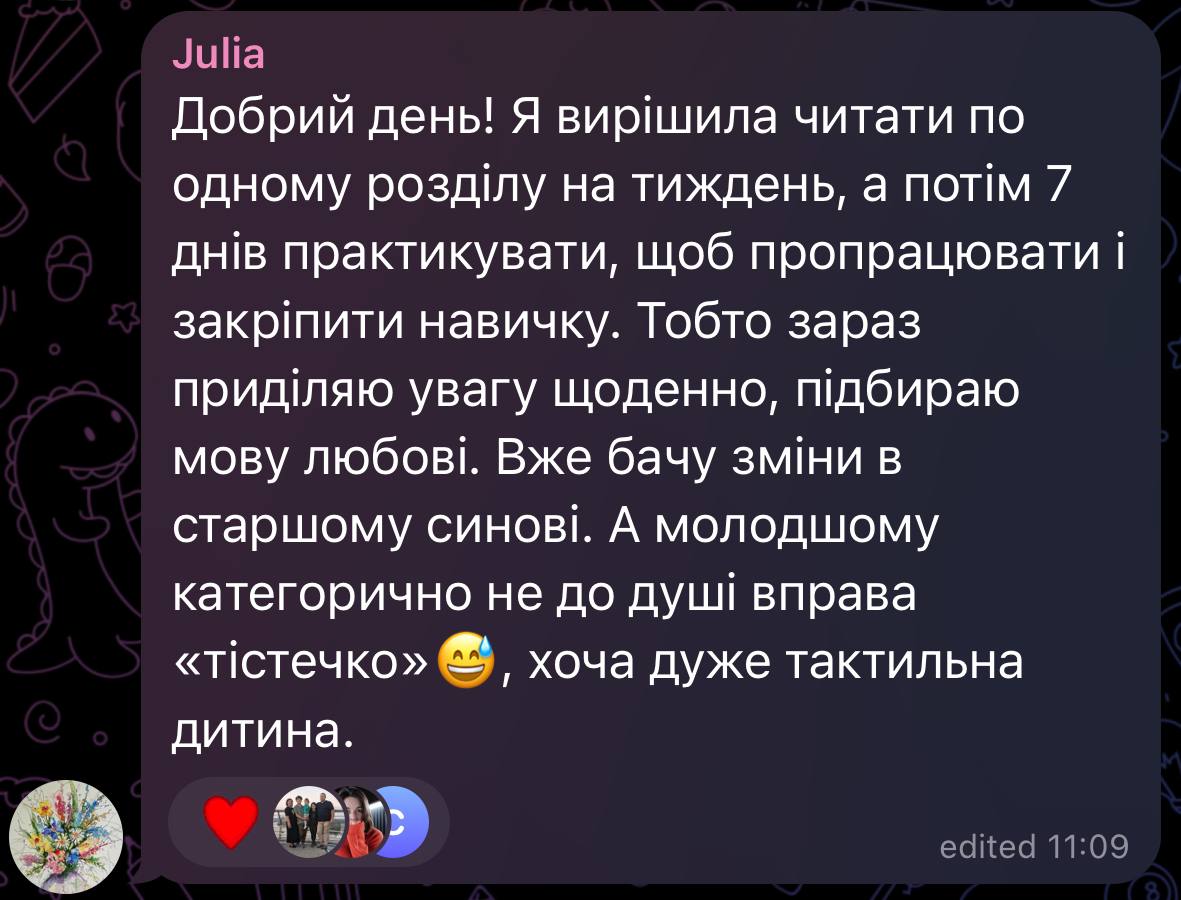Tap Julia's flower avatar picture
Screen dimensions: 1181x900
click(x=66, y=836)
